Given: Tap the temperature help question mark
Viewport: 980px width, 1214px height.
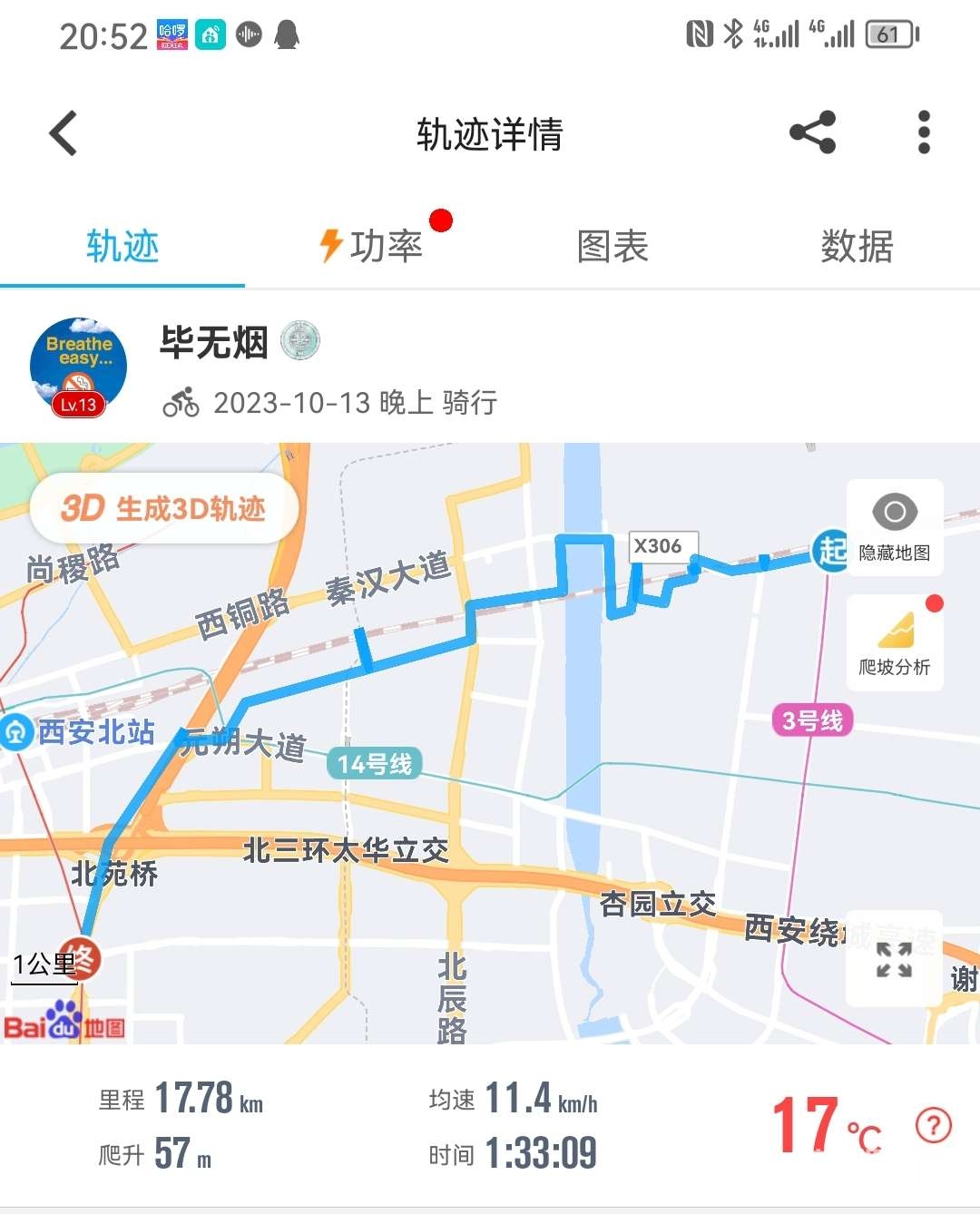Looking at the screenshot, I should 933,1125.
